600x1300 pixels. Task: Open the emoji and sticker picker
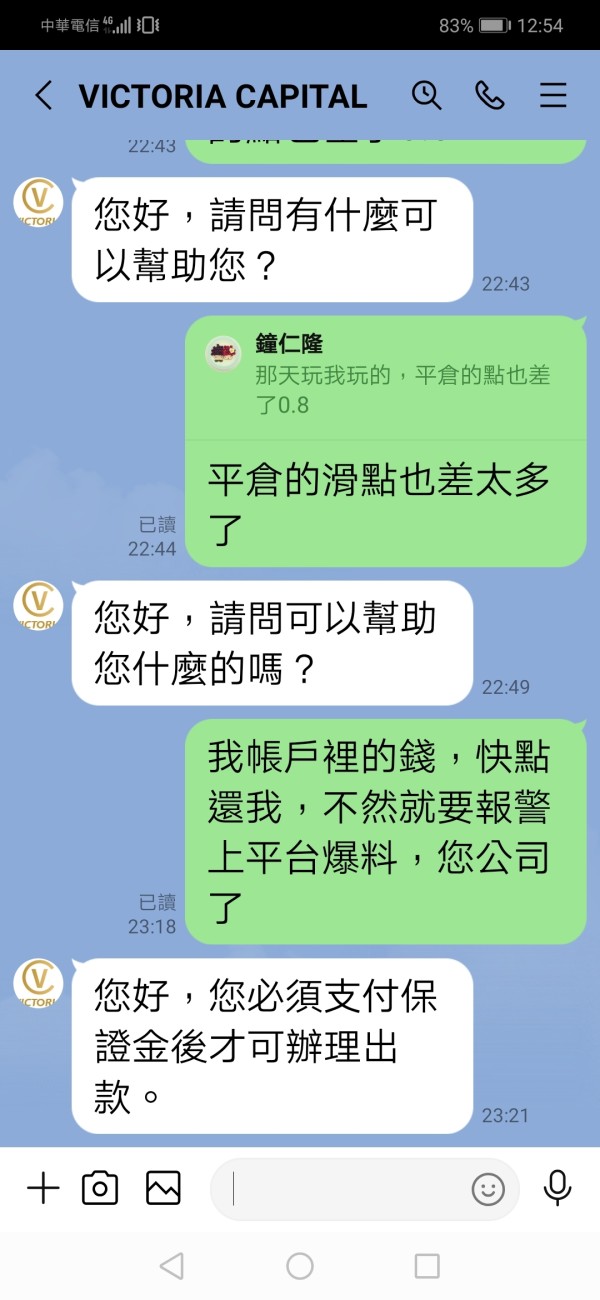click(x=488, y=1189)
